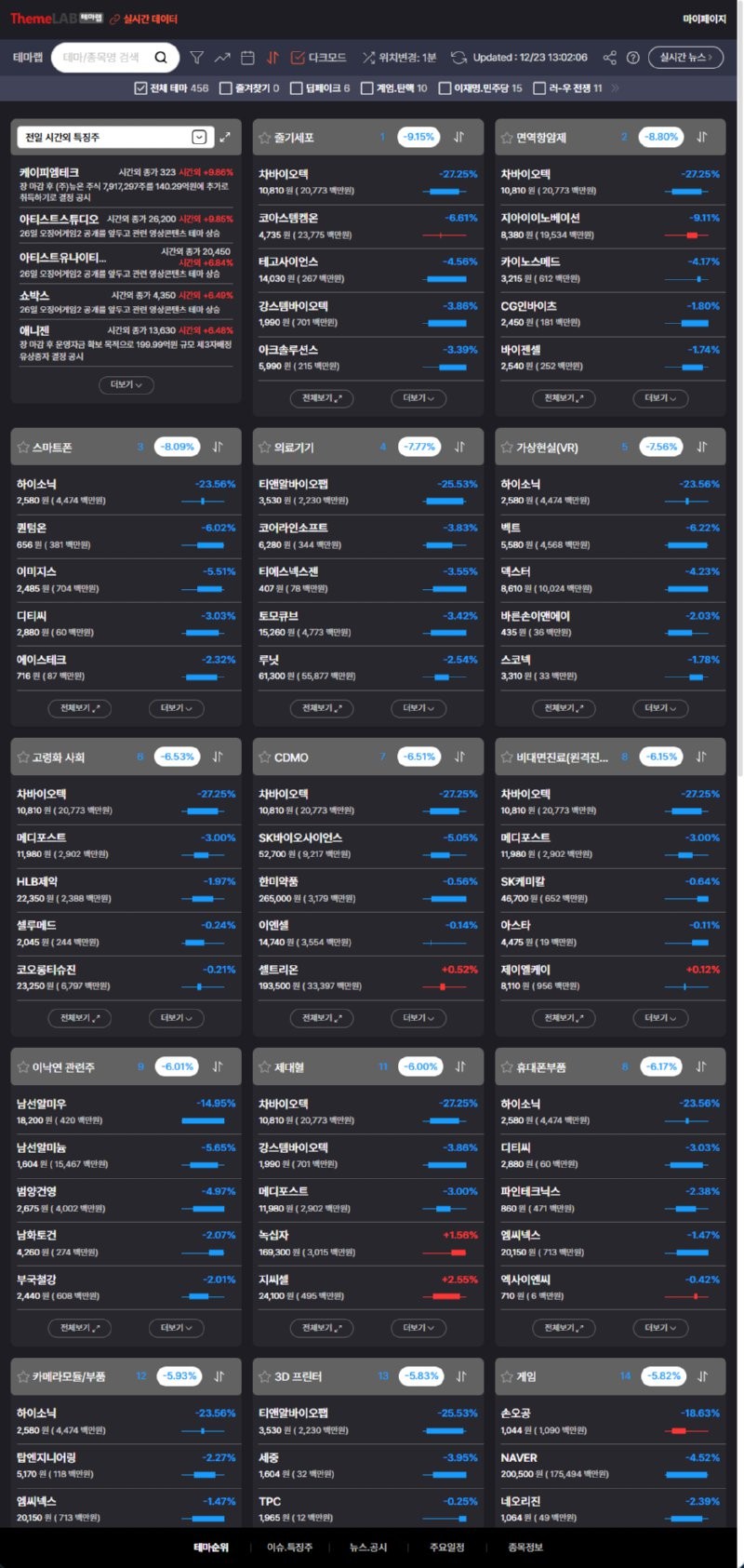Switch to the 뉴스.공시 tab
Viewport: 744px width, 1568px height.
pos(368,1548)
